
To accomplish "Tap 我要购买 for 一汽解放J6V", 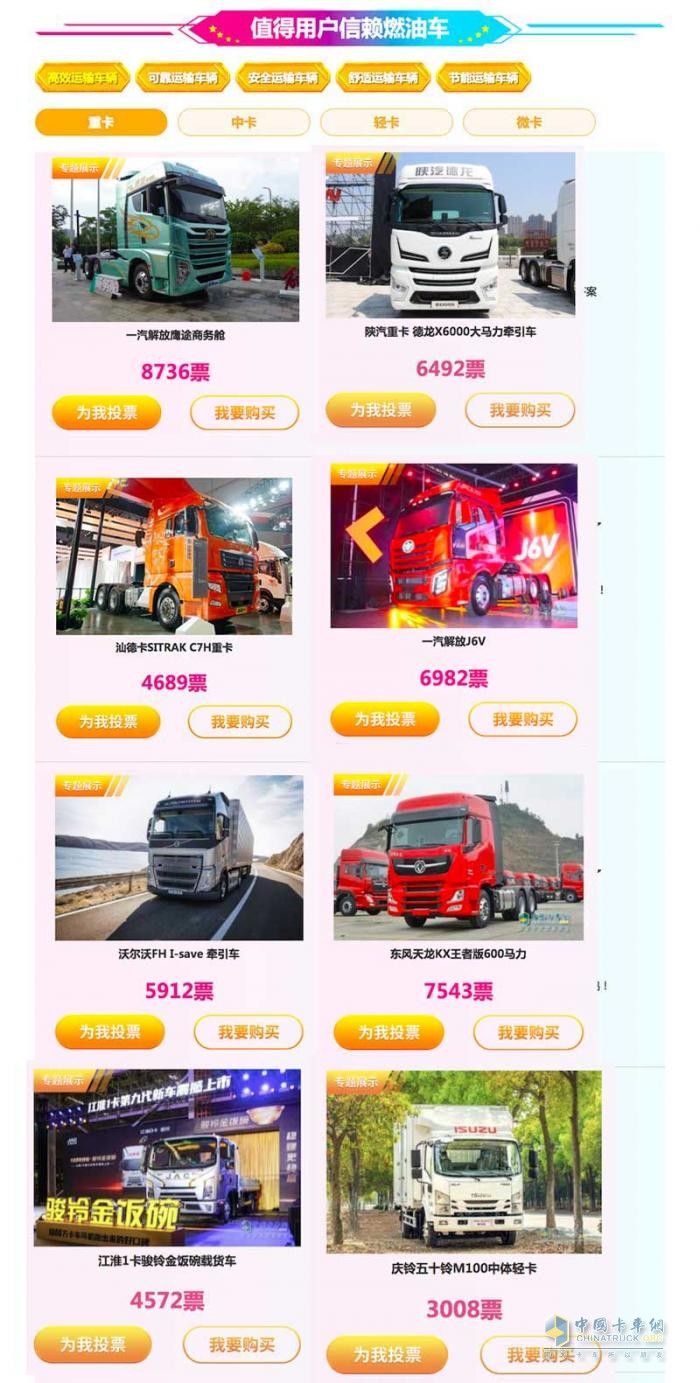I will [522, 719].
